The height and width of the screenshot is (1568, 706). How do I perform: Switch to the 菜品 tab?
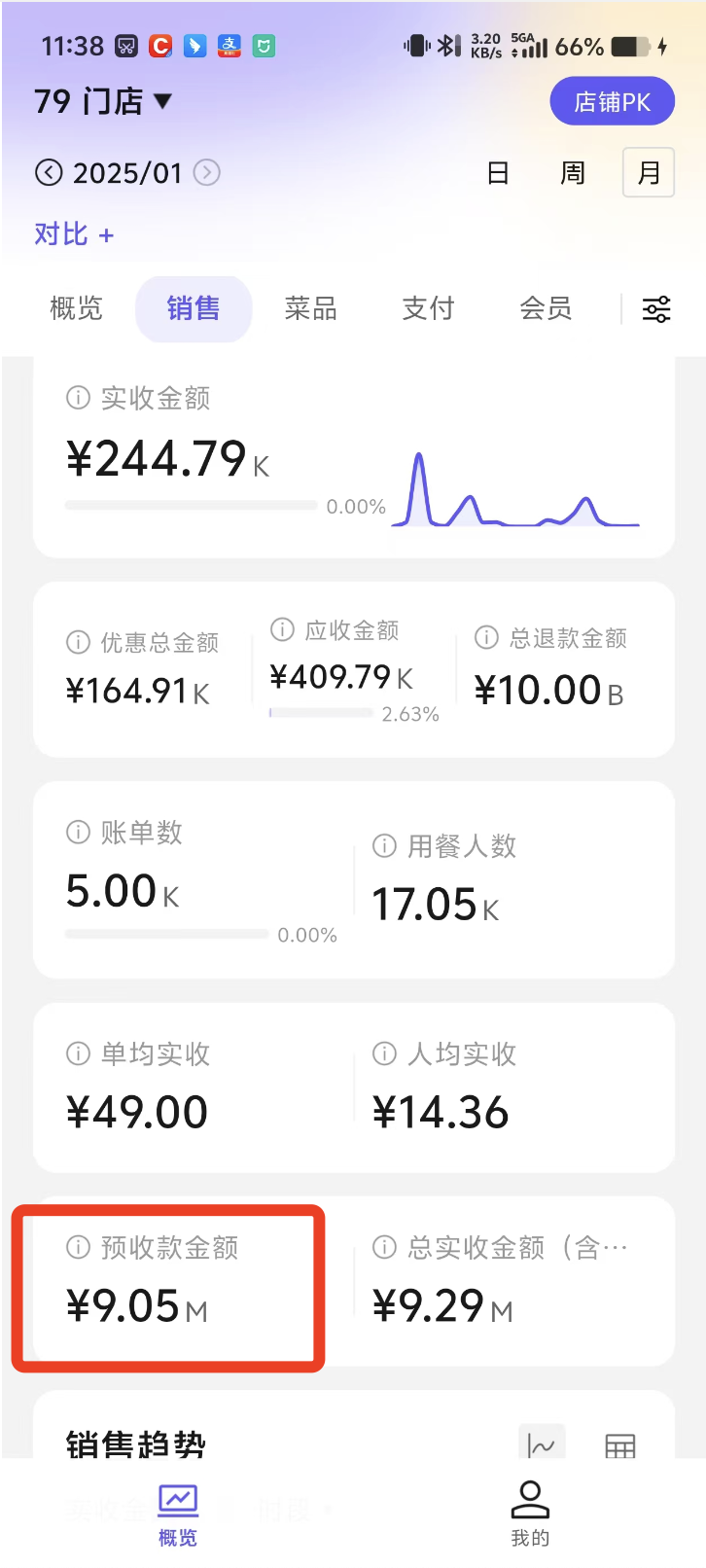(x=311, y=308)
